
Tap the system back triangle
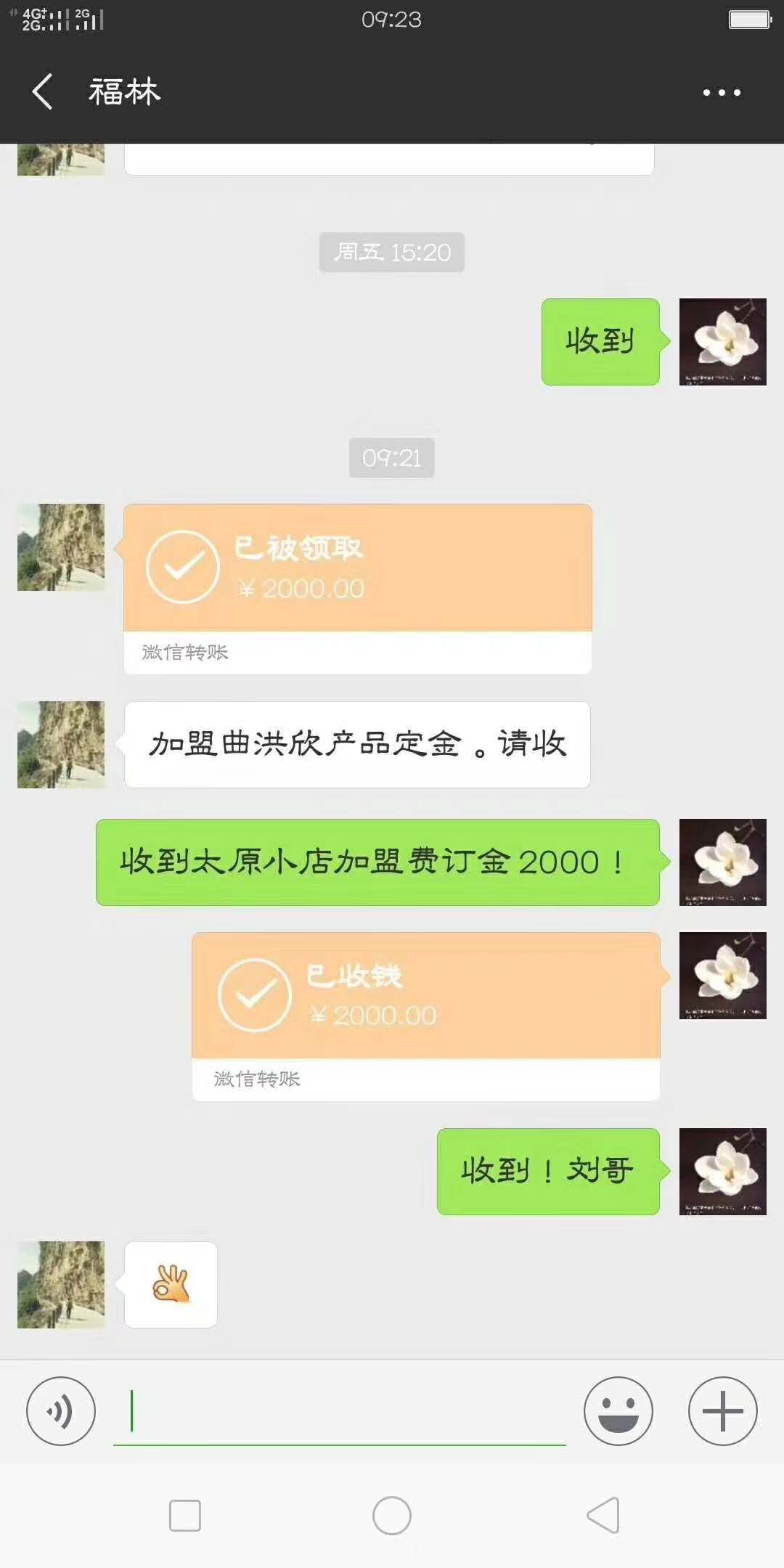(x=603, y=1516)
